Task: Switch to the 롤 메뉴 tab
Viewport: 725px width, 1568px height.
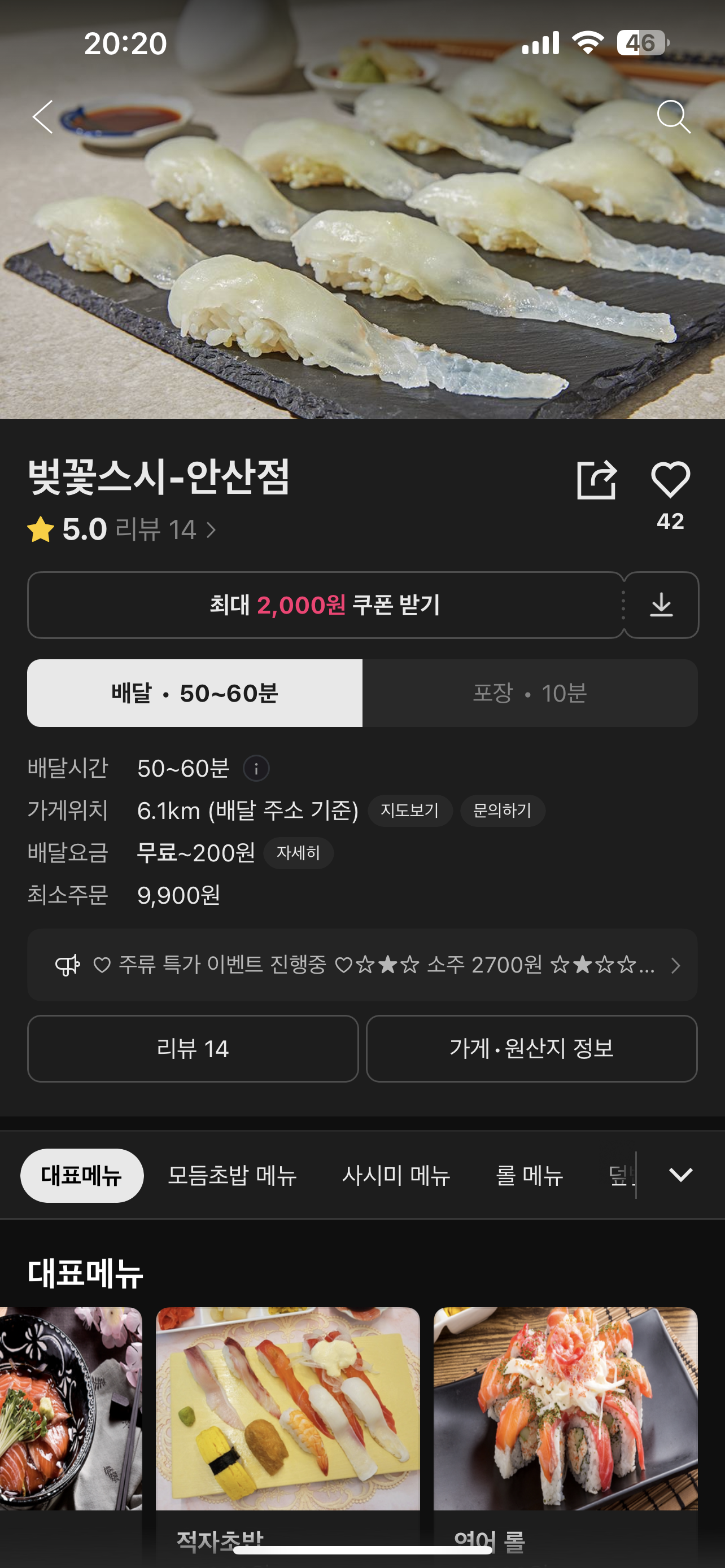Action: click(x=529, y=1175)
